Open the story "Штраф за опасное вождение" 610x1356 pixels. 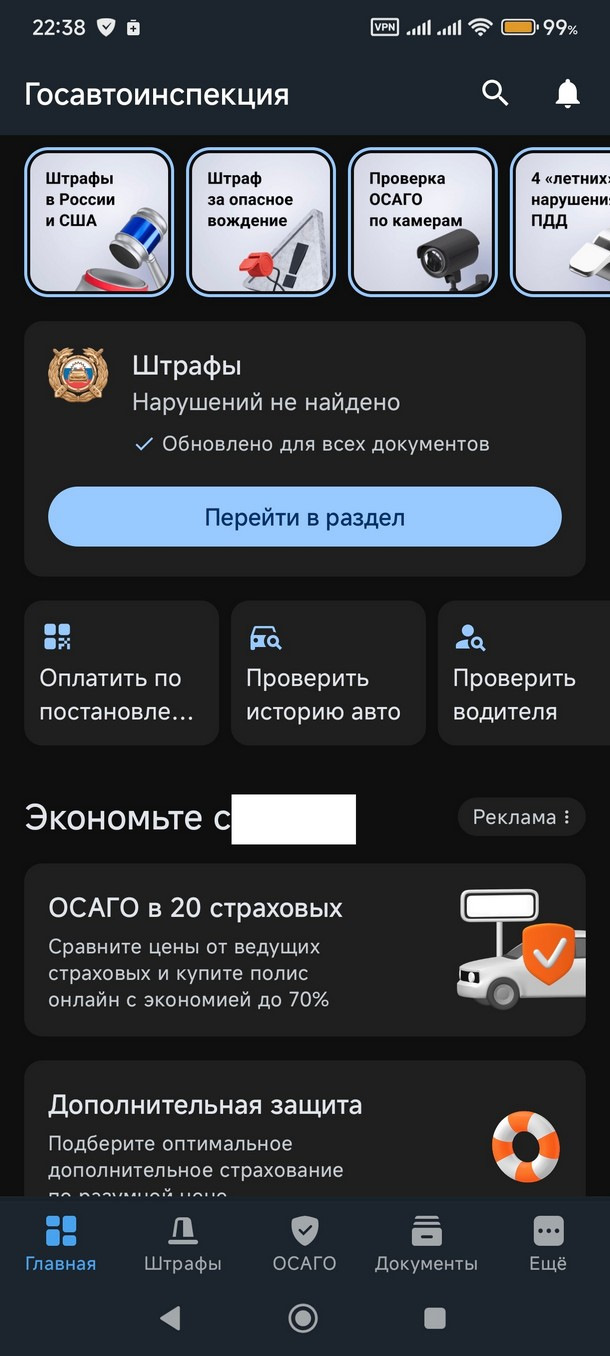coord(261,221)
